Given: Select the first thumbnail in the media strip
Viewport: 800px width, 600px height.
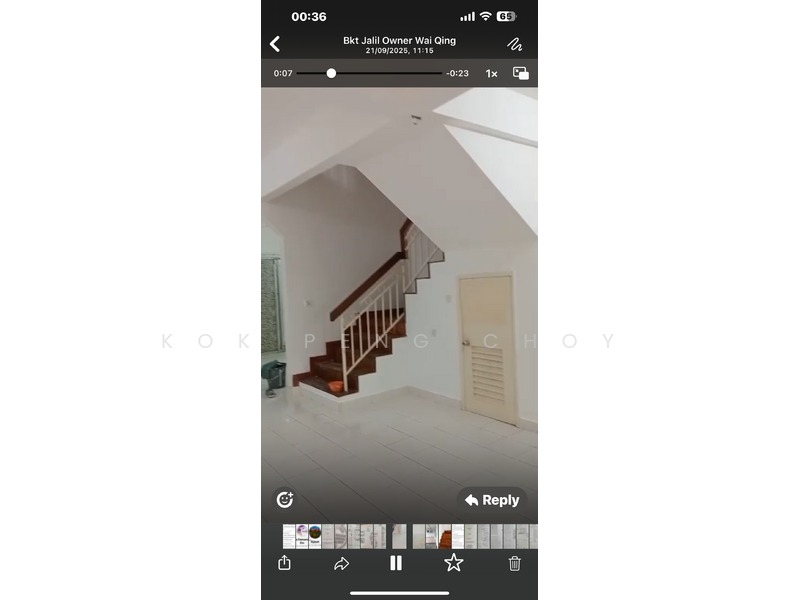Looking at the screenshot, I should pyautogui.click(x=289, y=536).
